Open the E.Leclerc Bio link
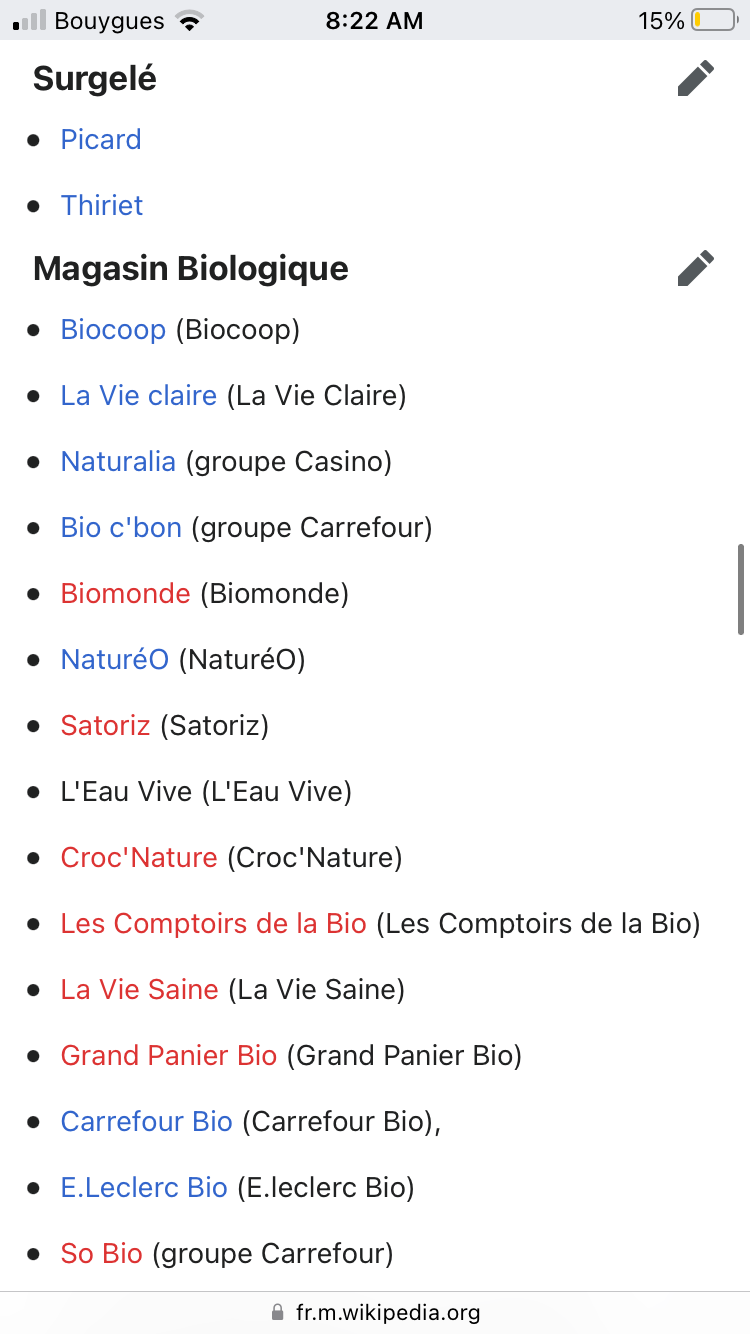This screenshot has width=750, height=1334. 144,1187
